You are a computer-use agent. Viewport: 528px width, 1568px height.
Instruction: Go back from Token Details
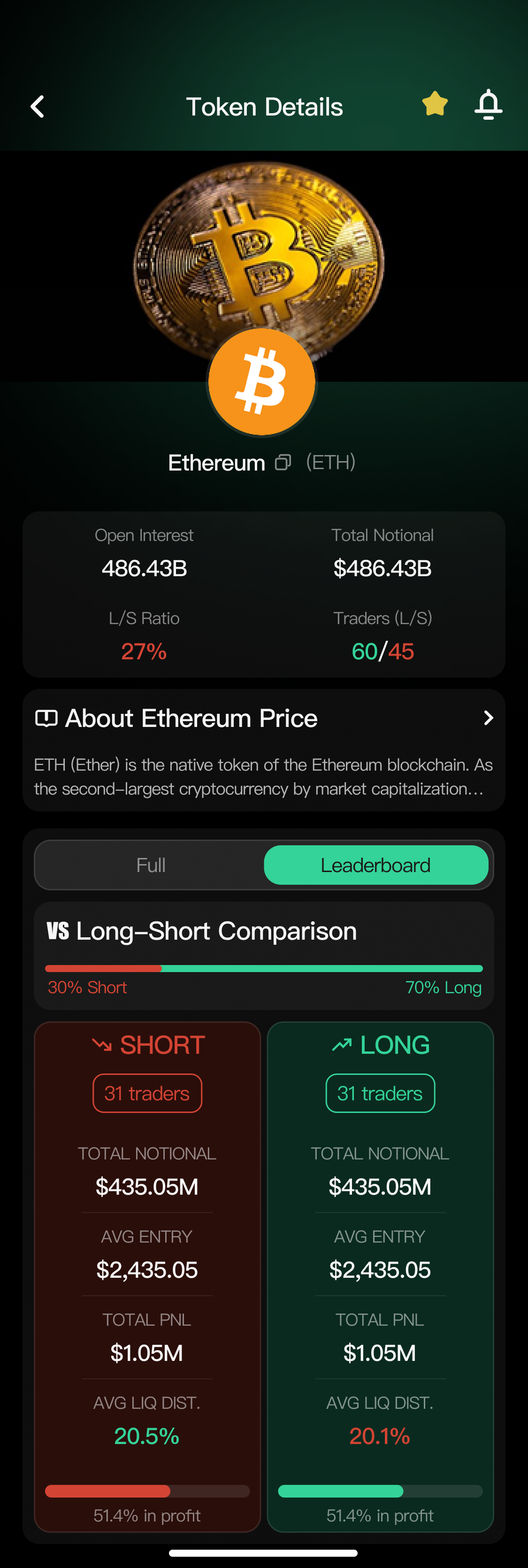[x=38, y=107]
